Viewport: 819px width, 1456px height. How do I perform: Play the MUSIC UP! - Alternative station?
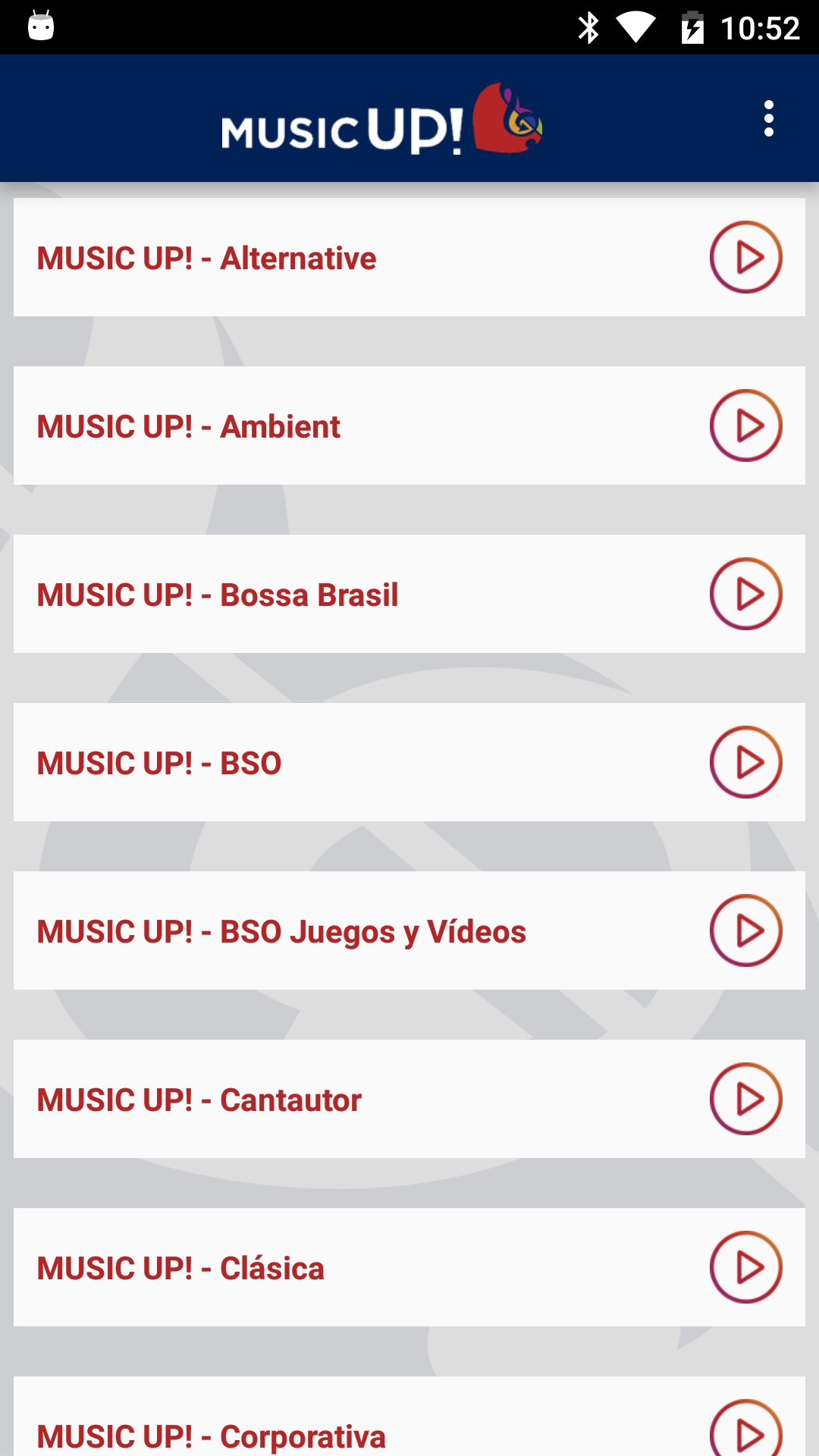(x=746, y=257)
